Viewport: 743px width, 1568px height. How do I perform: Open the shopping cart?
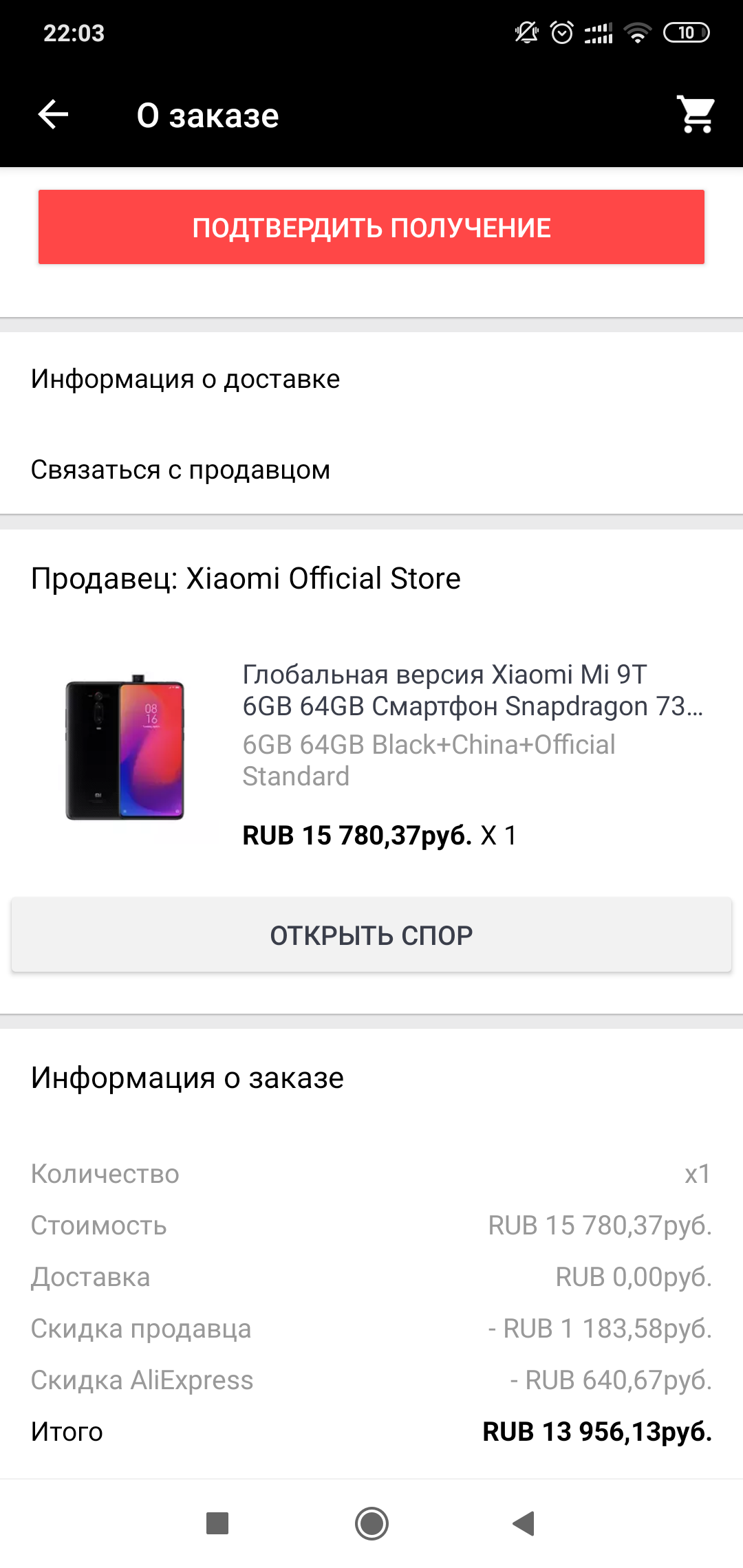point(696,114)
